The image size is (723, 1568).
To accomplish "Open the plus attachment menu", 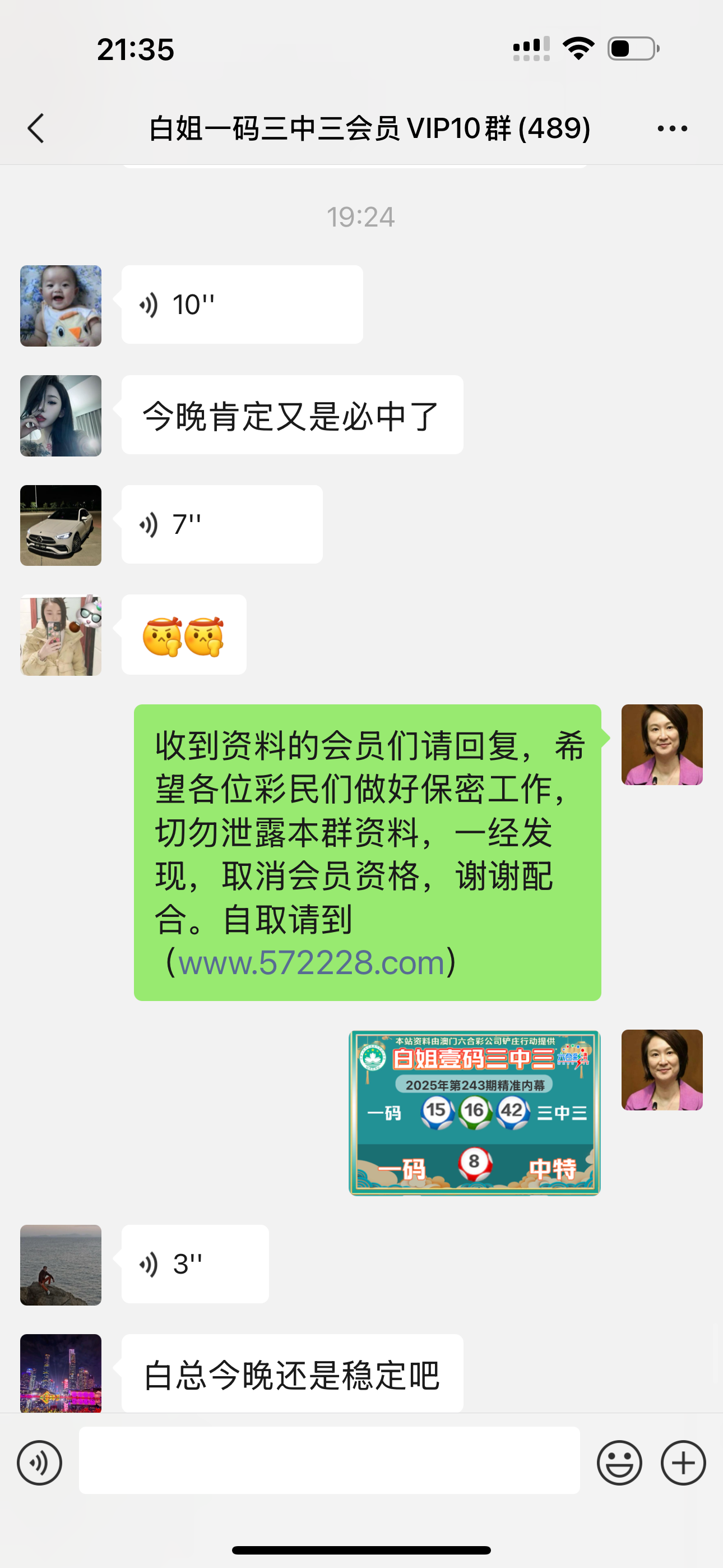I will pyautogui.click(x=683, y=1463).
